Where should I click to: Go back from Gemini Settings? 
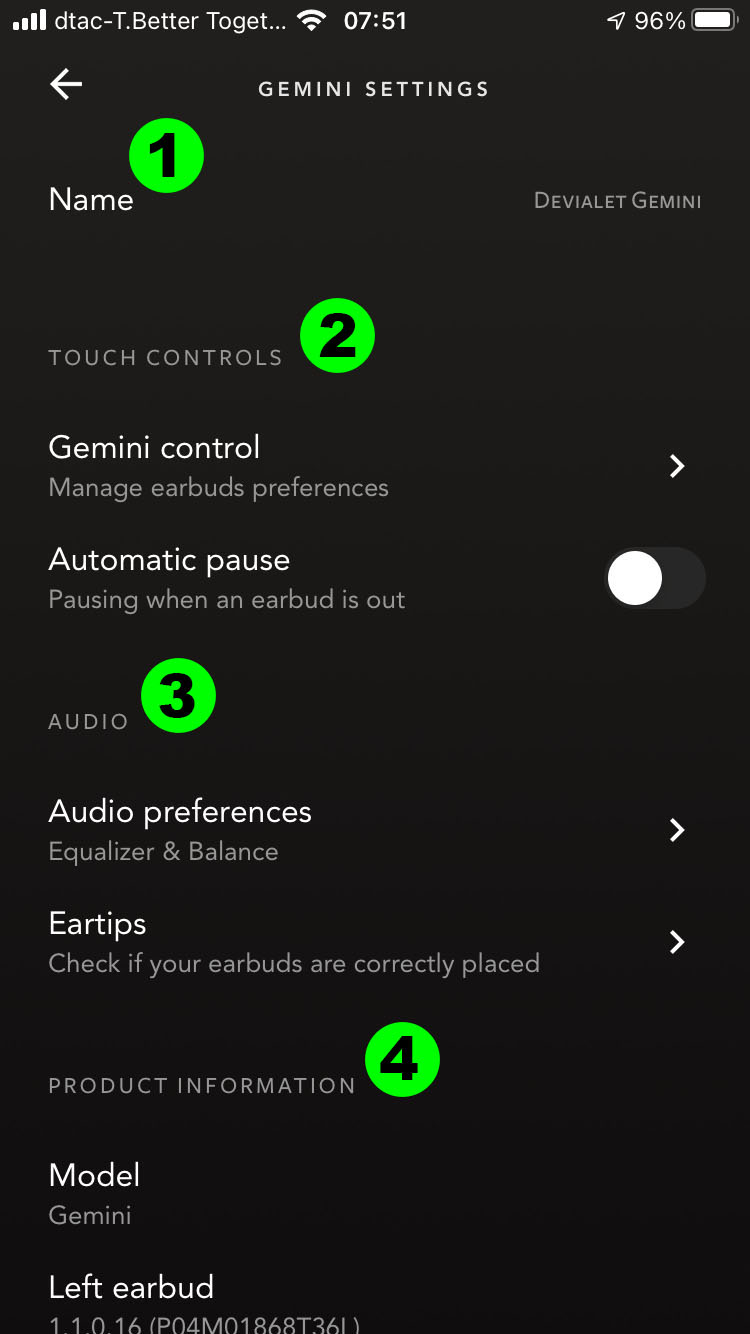[x=66, y=86]
